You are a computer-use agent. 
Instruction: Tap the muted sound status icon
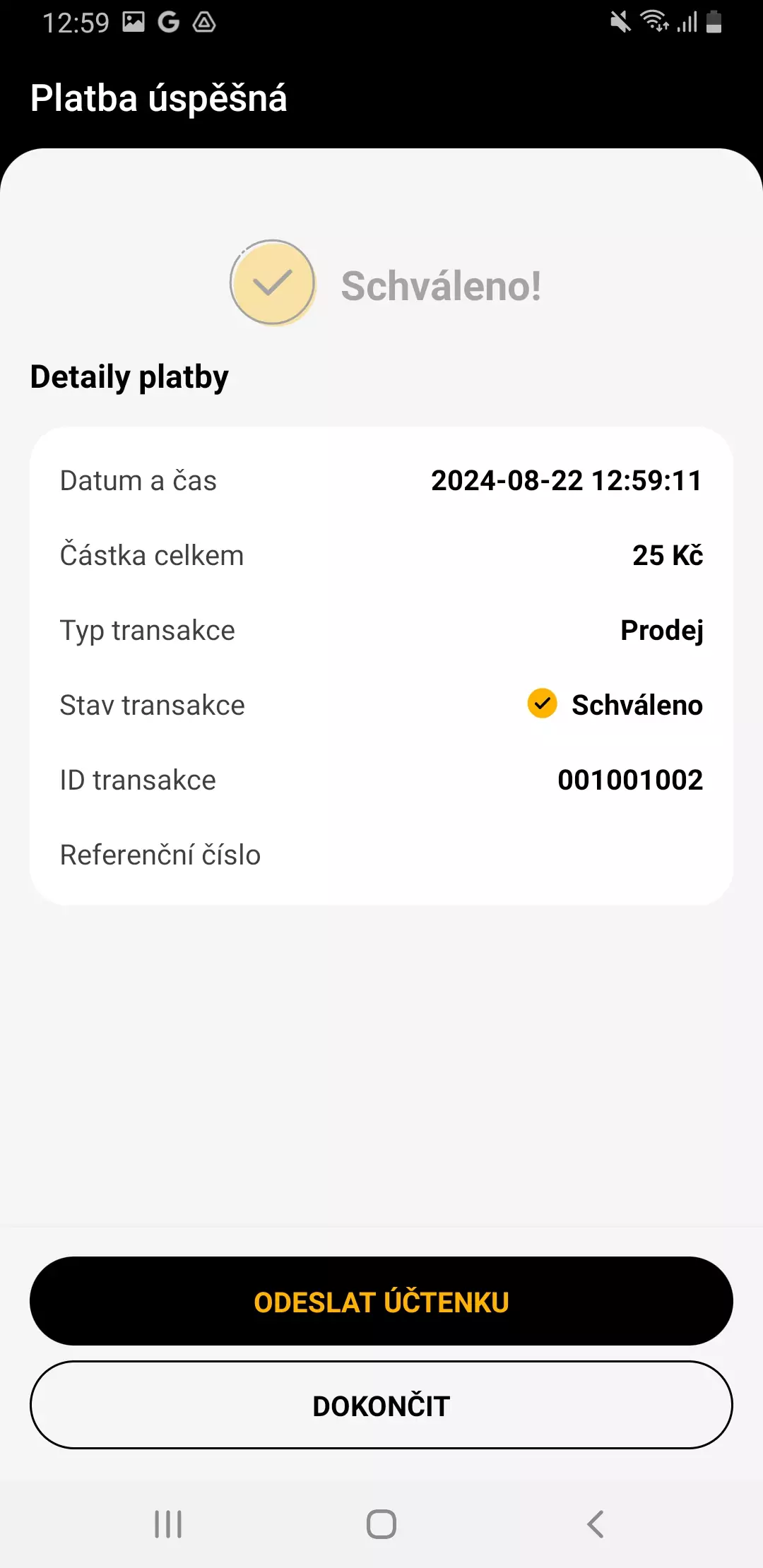pos(620,22)
